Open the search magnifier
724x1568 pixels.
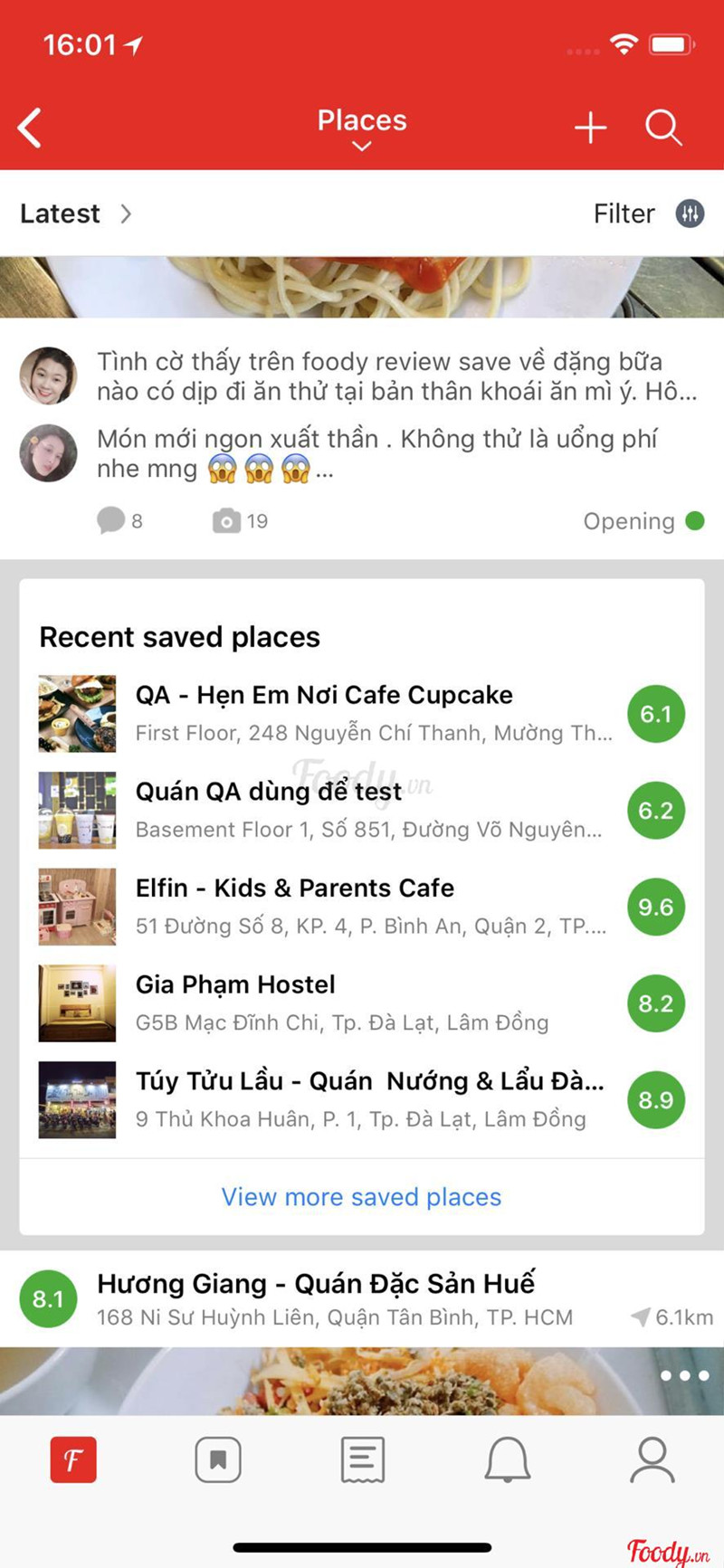click(x=662, y=128)
